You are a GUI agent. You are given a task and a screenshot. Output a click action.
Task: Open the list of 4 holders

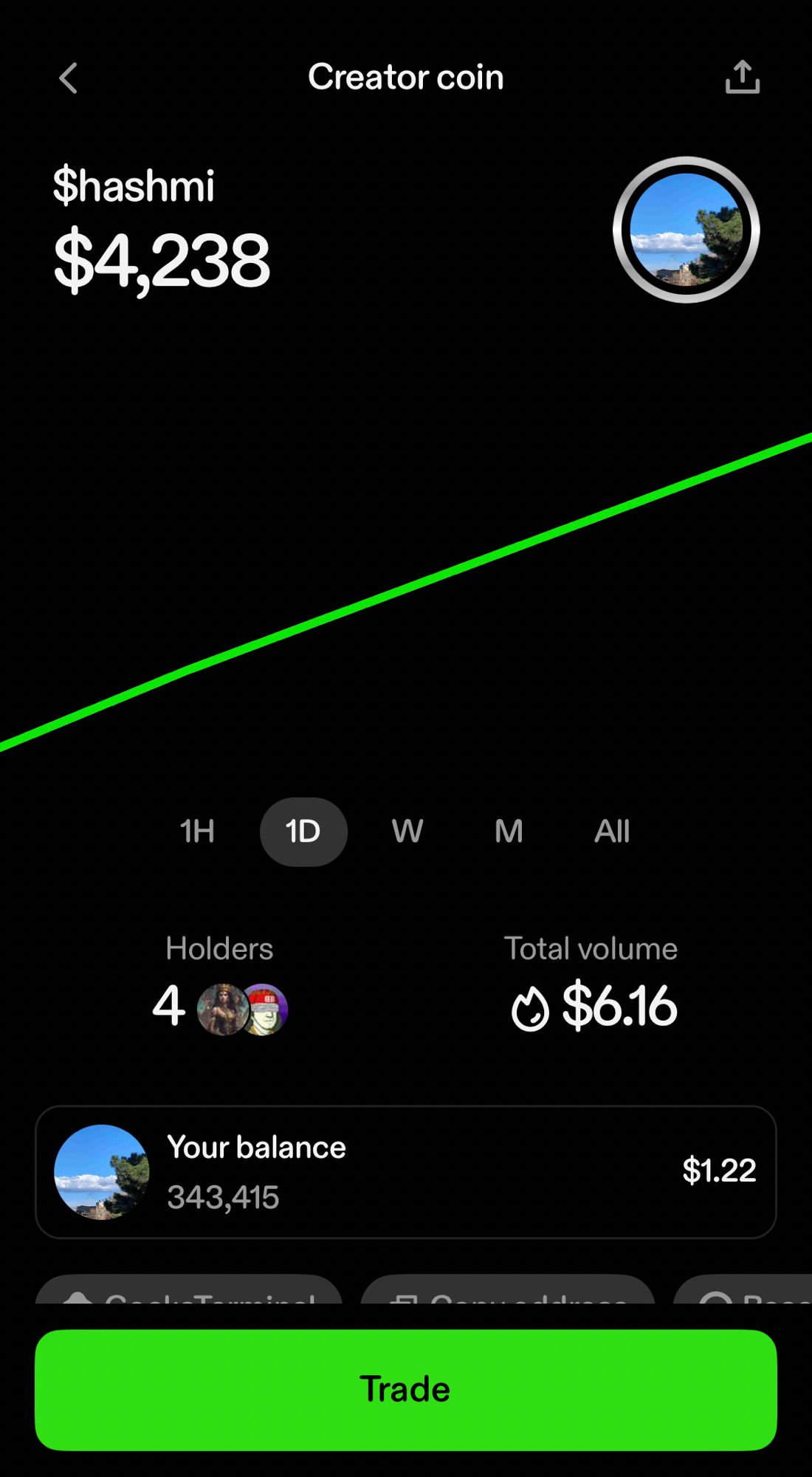(x=220, y=1007)
